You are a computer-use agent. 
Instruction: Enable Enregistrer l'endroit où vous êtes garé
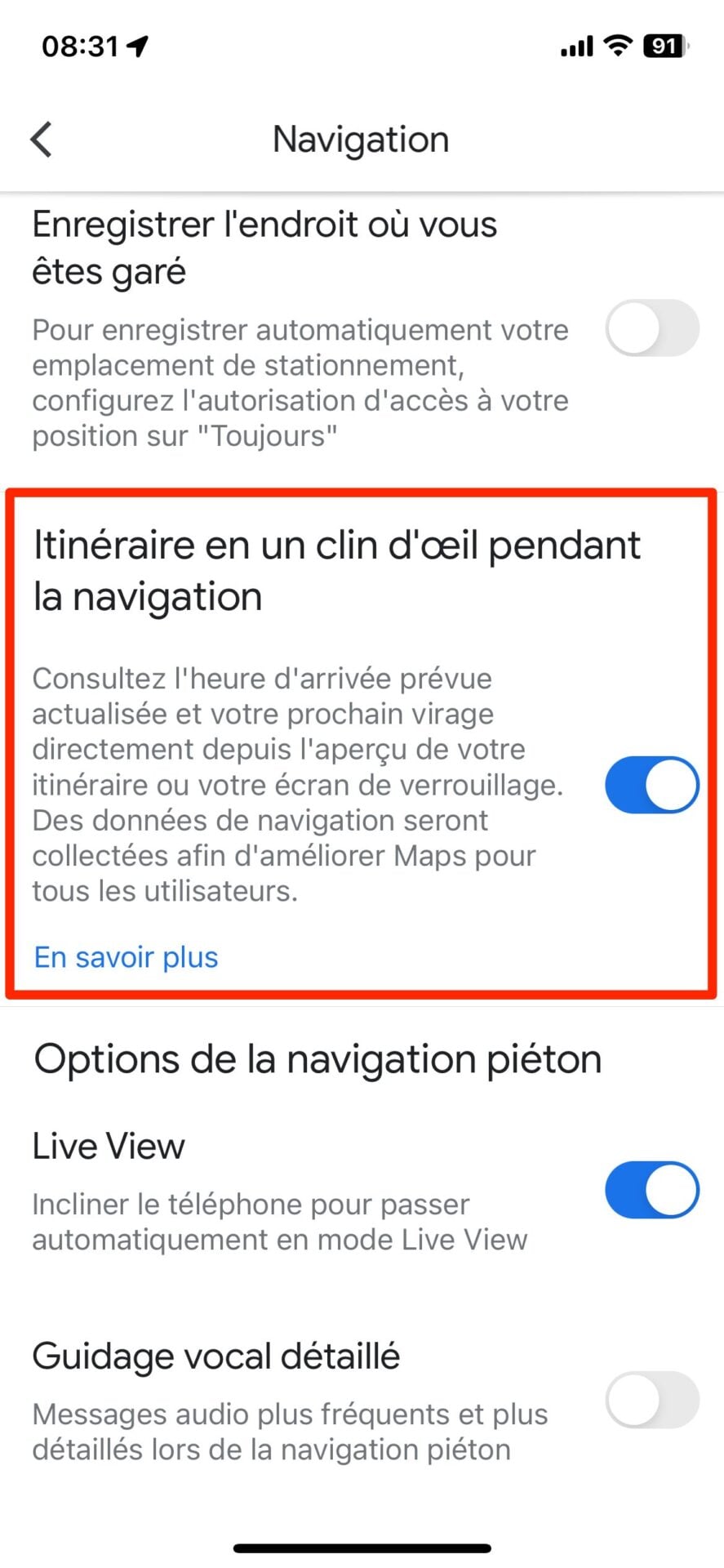click(x=651, y=328)
